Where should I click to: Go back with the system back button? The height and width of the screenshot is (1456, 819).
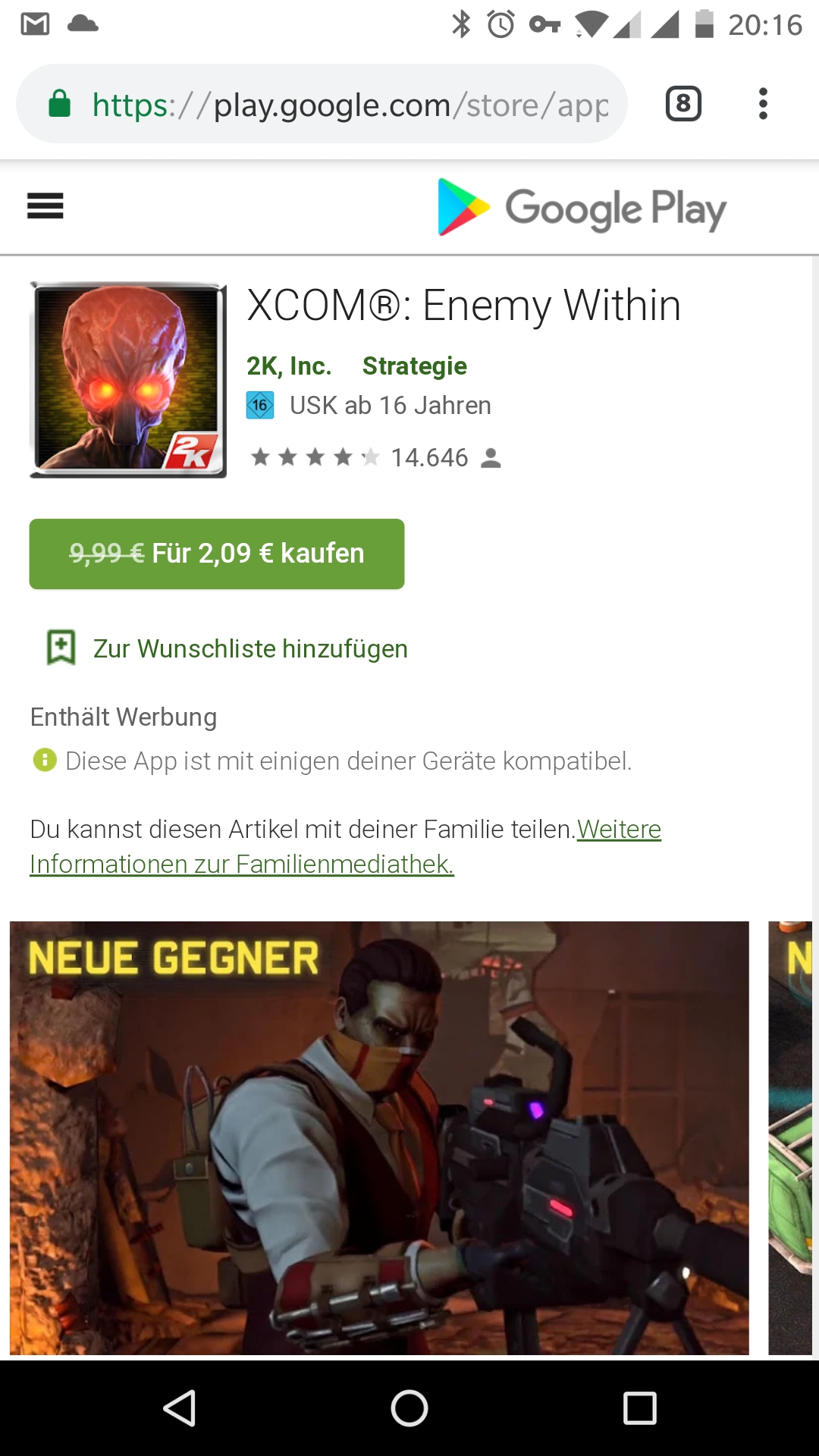(x=180, y=1408)
